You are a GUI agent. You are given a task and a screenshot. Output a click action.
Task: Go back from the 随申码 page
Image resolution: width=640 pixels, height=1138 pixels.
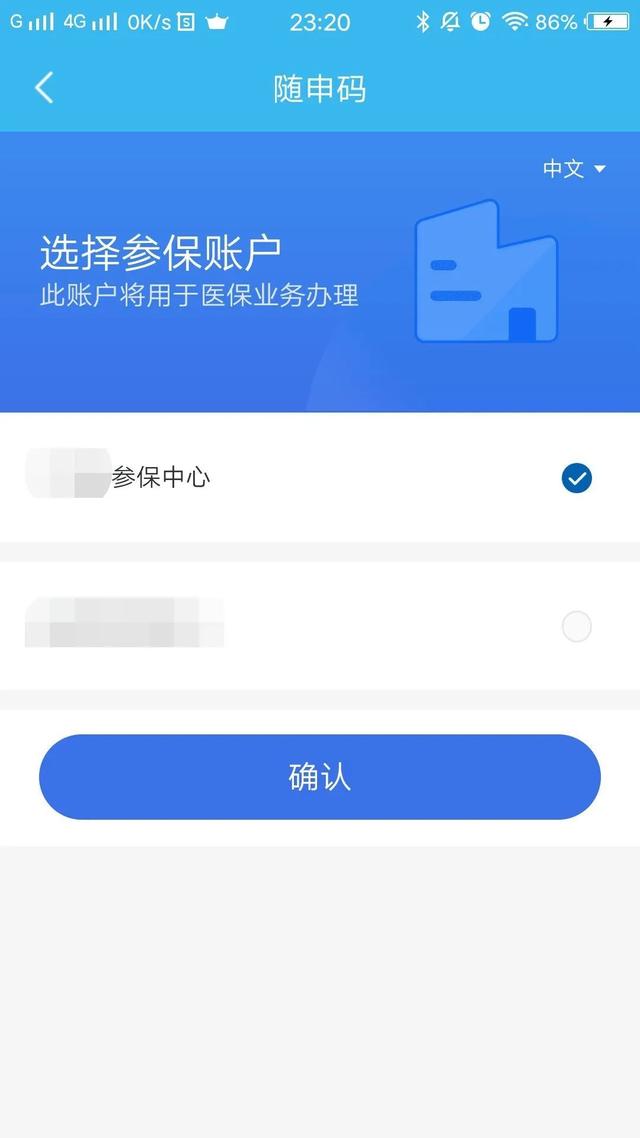(x=44, y=88)
